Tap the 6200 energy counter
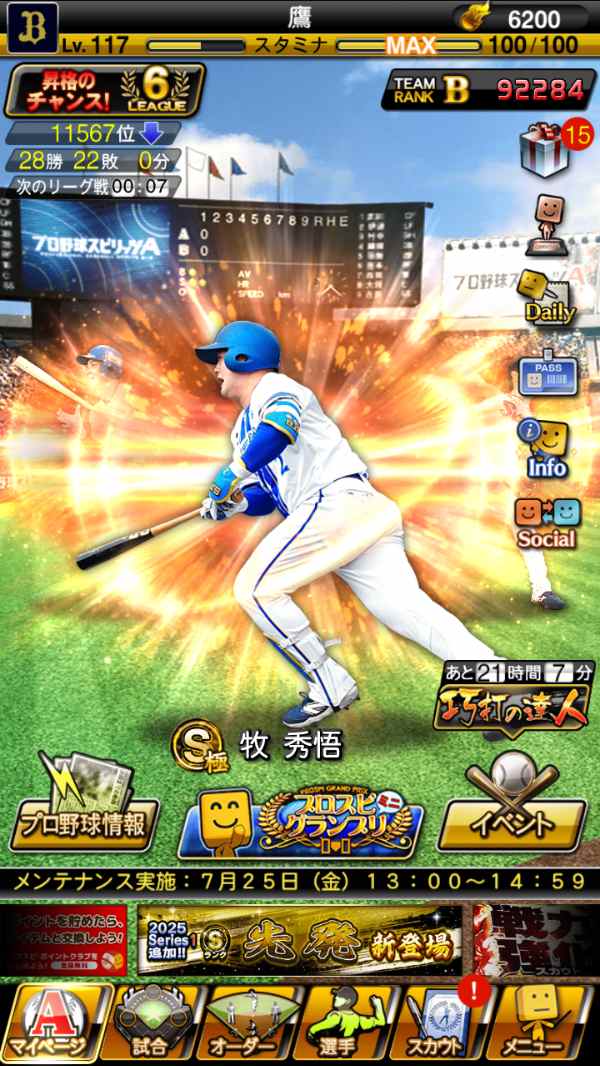The width and height of the screenshot is (600, 1066). tap(520, 19)
